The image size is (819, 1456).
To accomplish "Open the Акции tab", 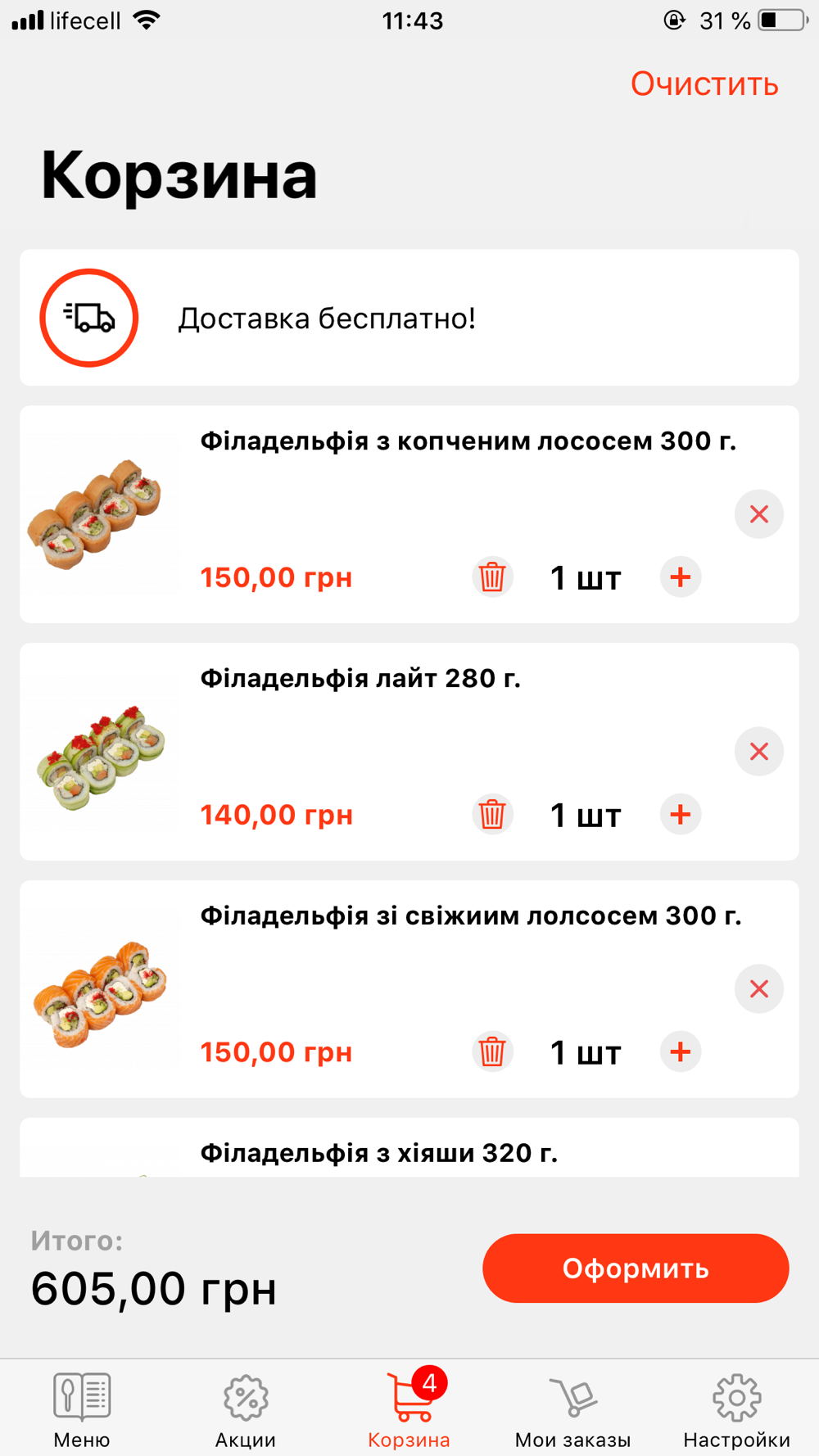I will click(x=246, y=1410).
